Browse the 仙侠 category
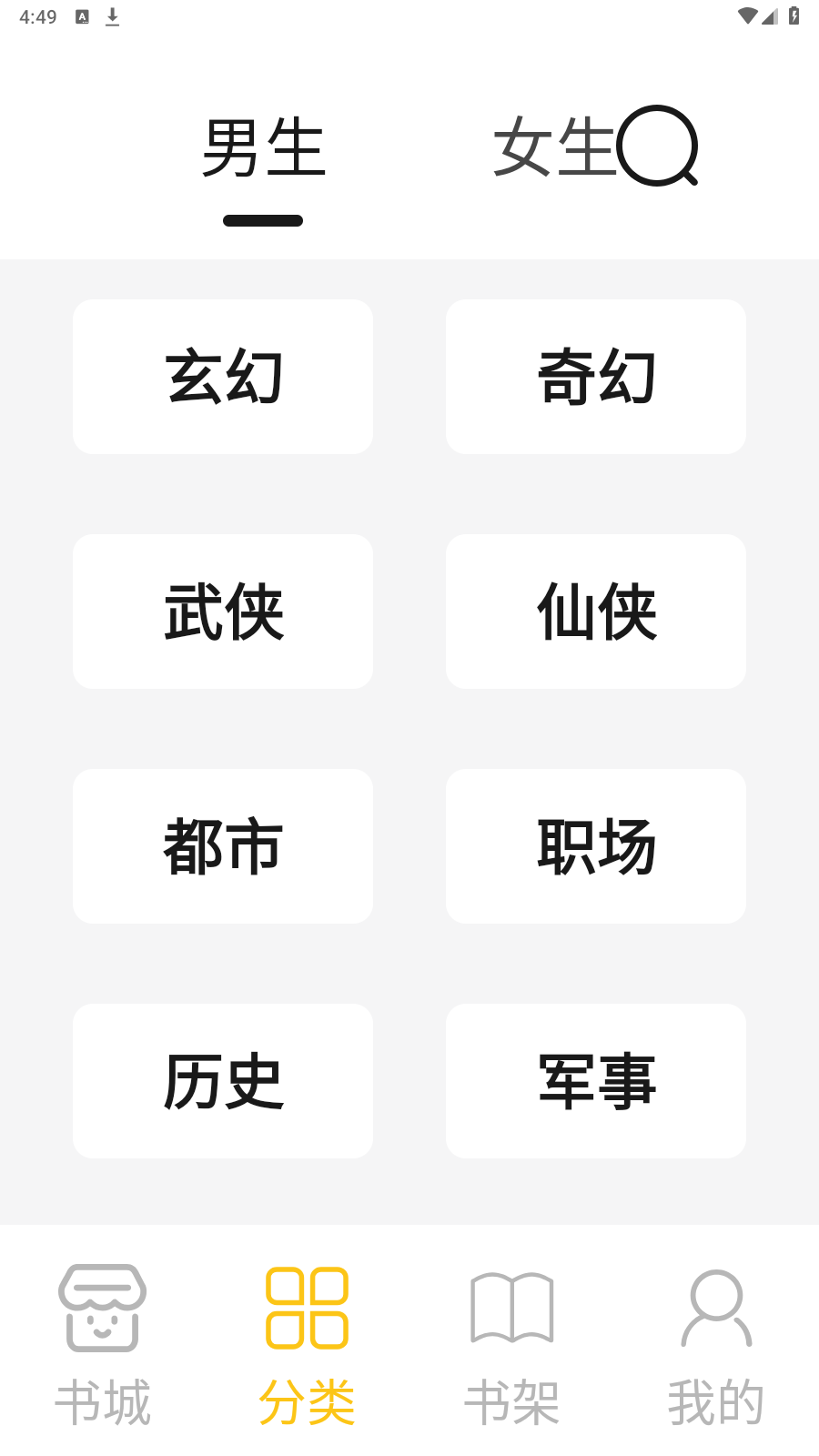The height and width of the screenshot is (1456, 819). (x=596, y=612)
